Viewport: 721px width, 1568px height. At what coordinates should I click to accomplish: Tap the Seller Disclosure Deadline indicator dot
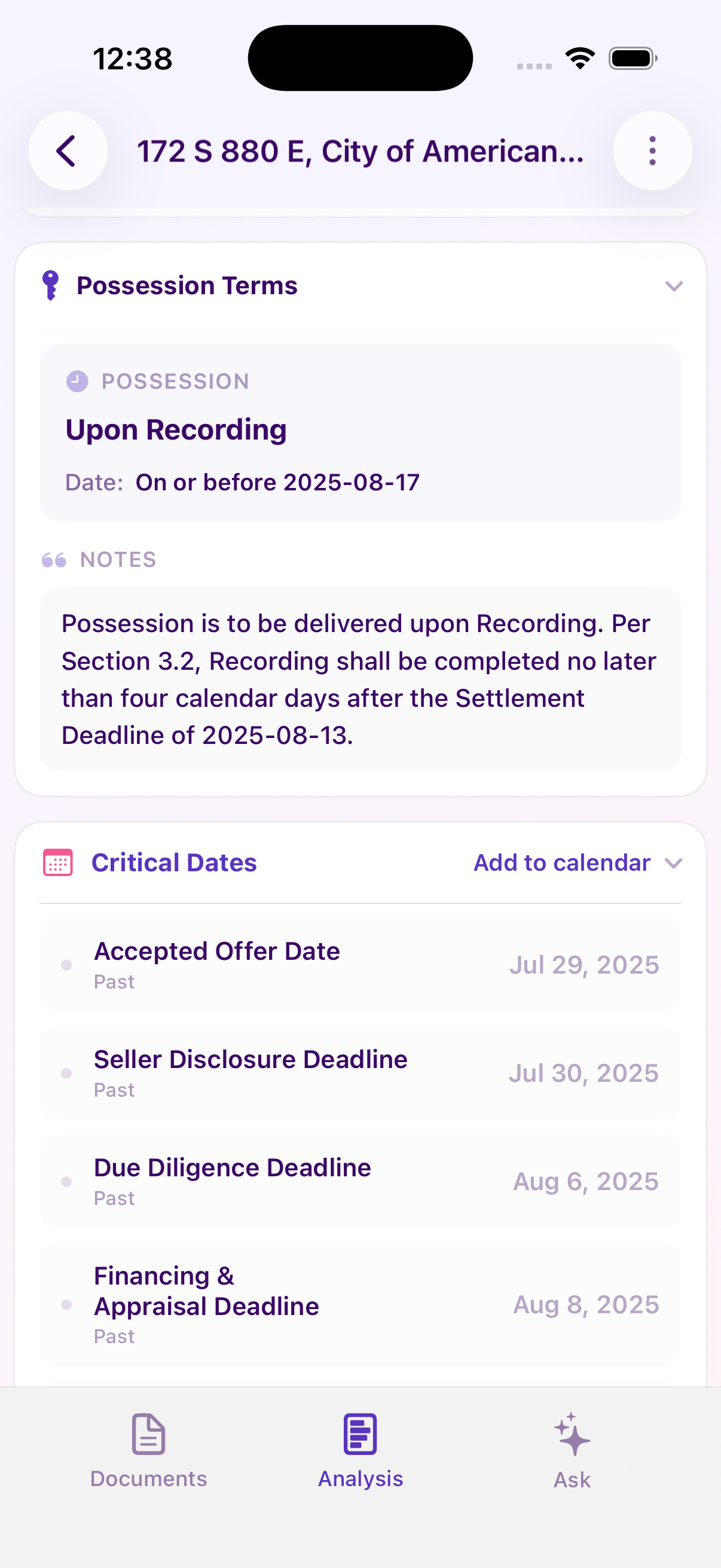coord(67,1073)
